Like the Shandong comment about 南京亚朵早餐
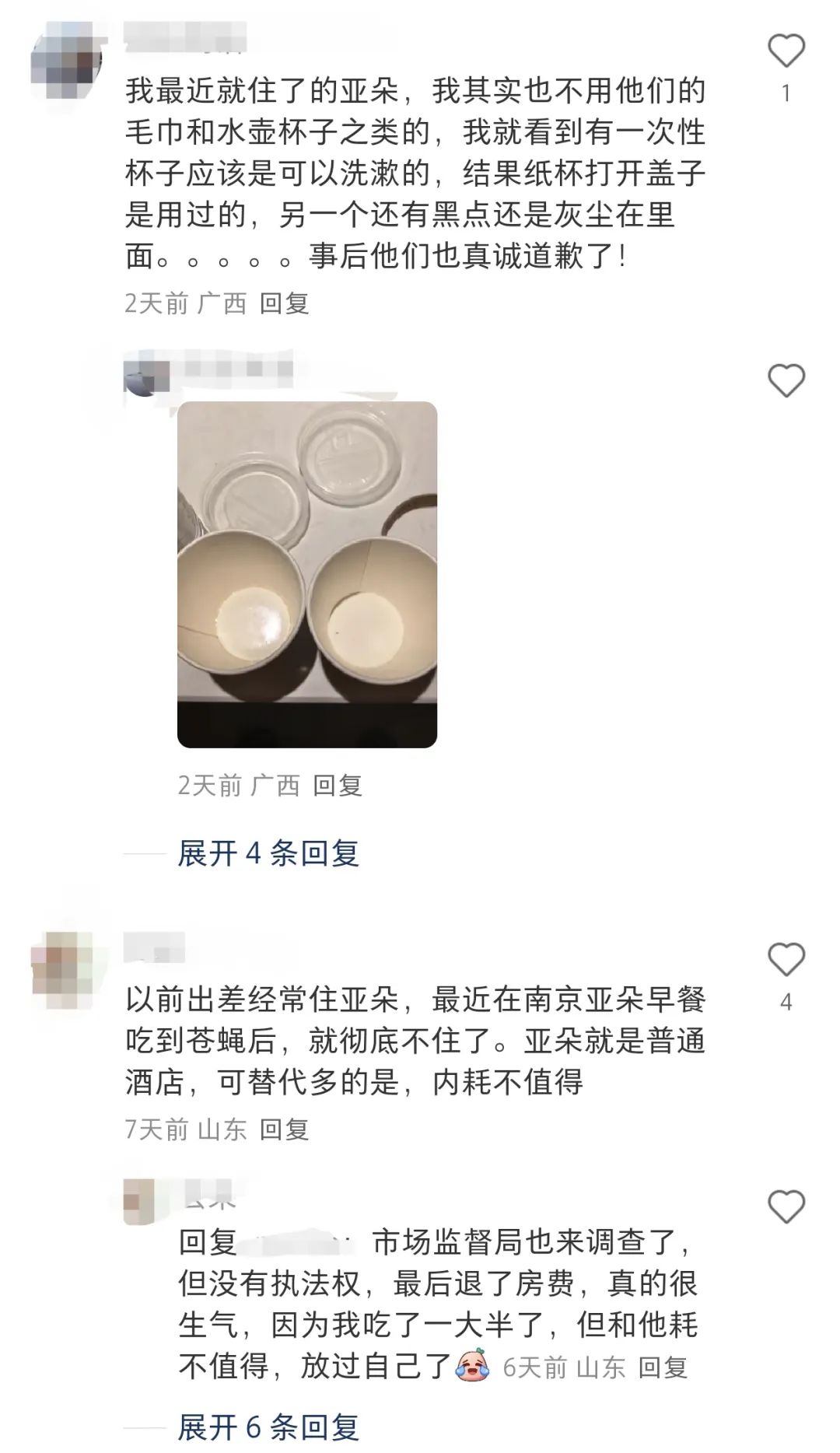 coord(786,960)
